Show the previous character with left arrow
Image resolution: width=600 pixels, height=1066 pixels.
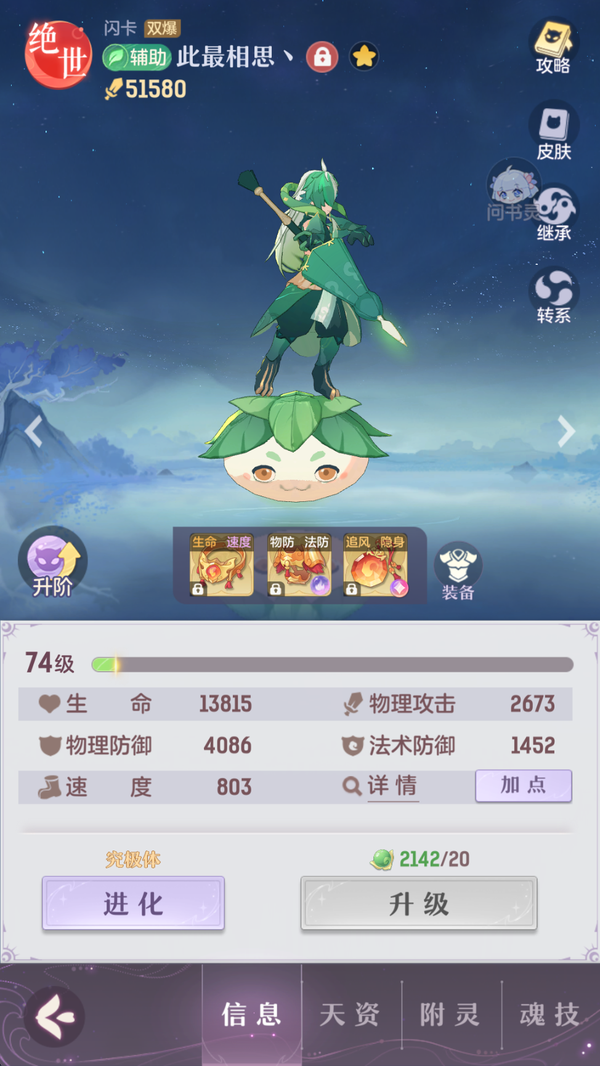tap(33, 431)
